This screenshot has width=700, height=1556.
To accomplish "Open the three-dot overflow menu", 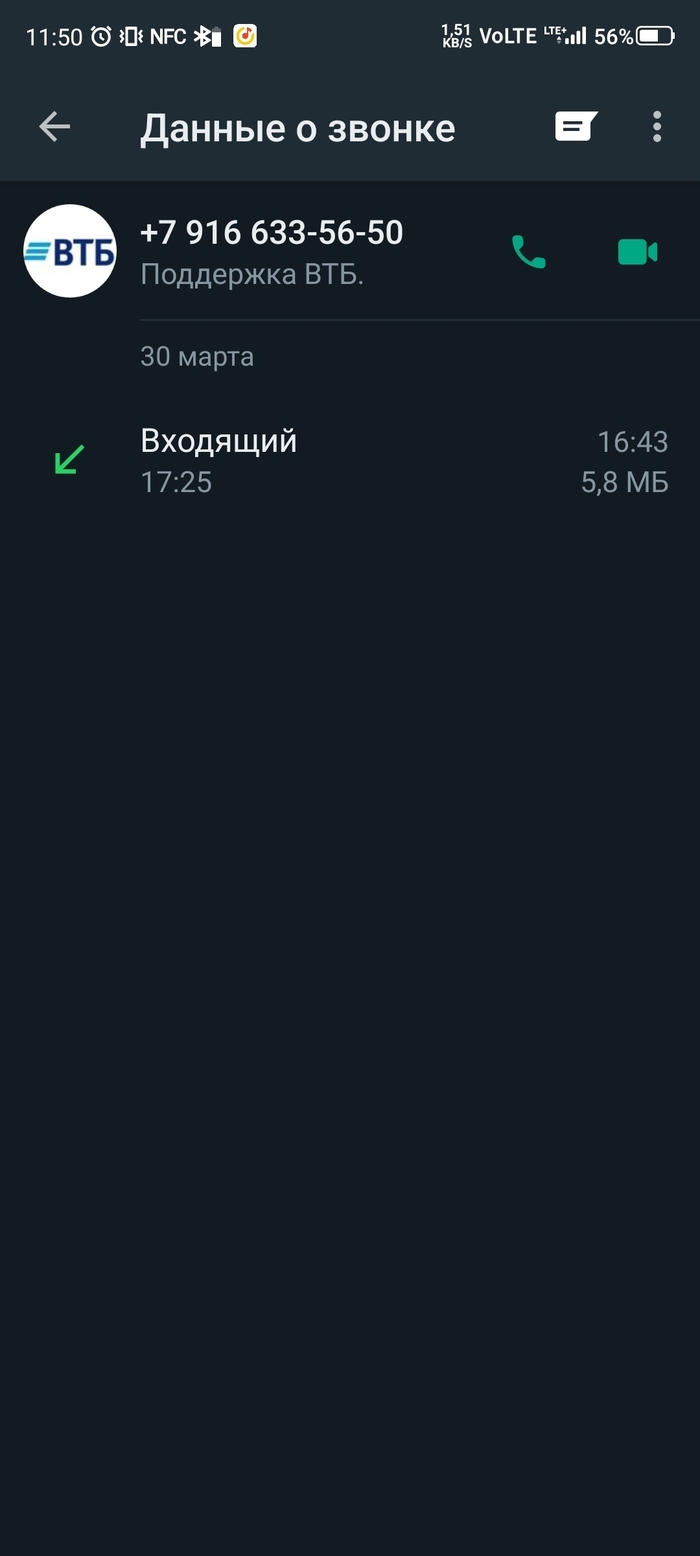I will [657, 127].
